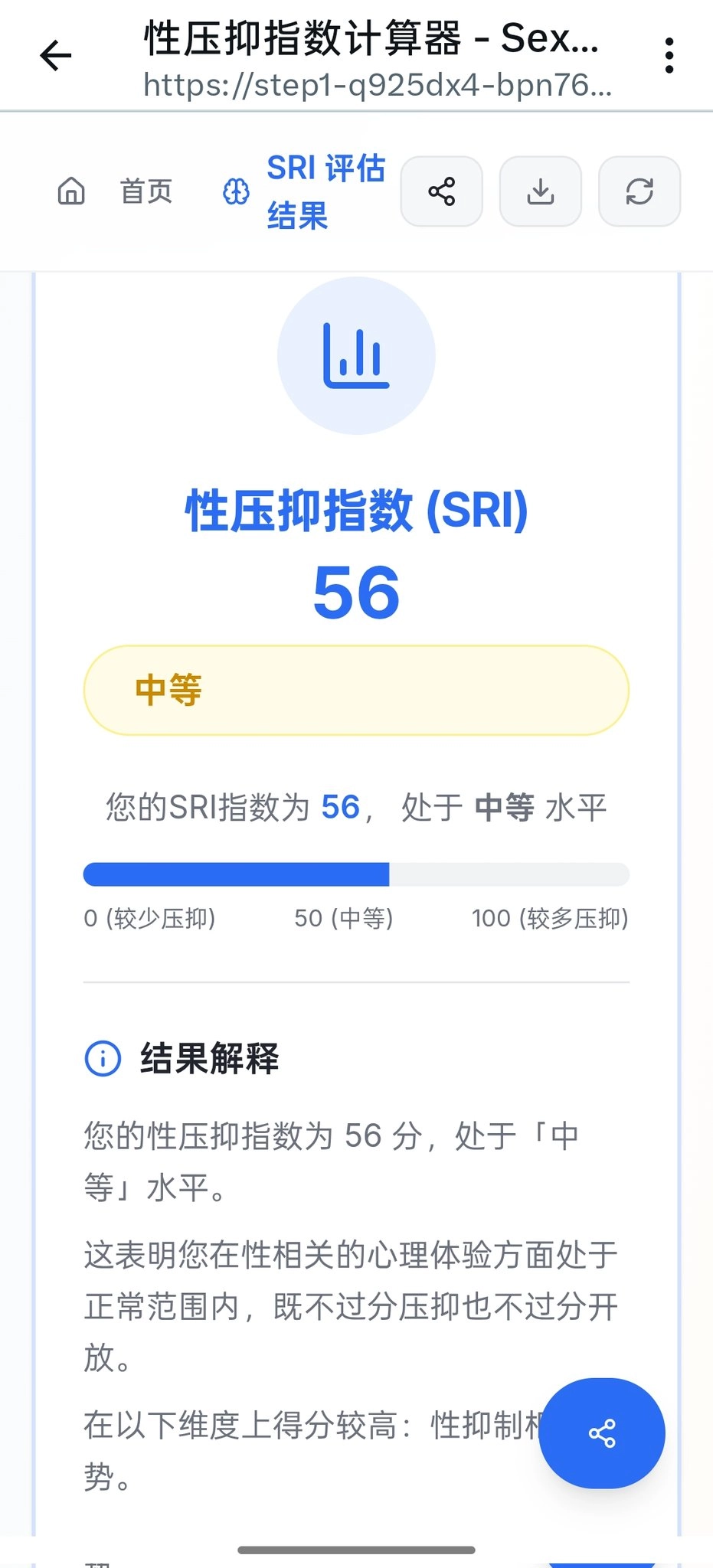The width and height of the screenshot is (713, 1568).
Task: Go to 首页 home page
Action: click(116, 191)
